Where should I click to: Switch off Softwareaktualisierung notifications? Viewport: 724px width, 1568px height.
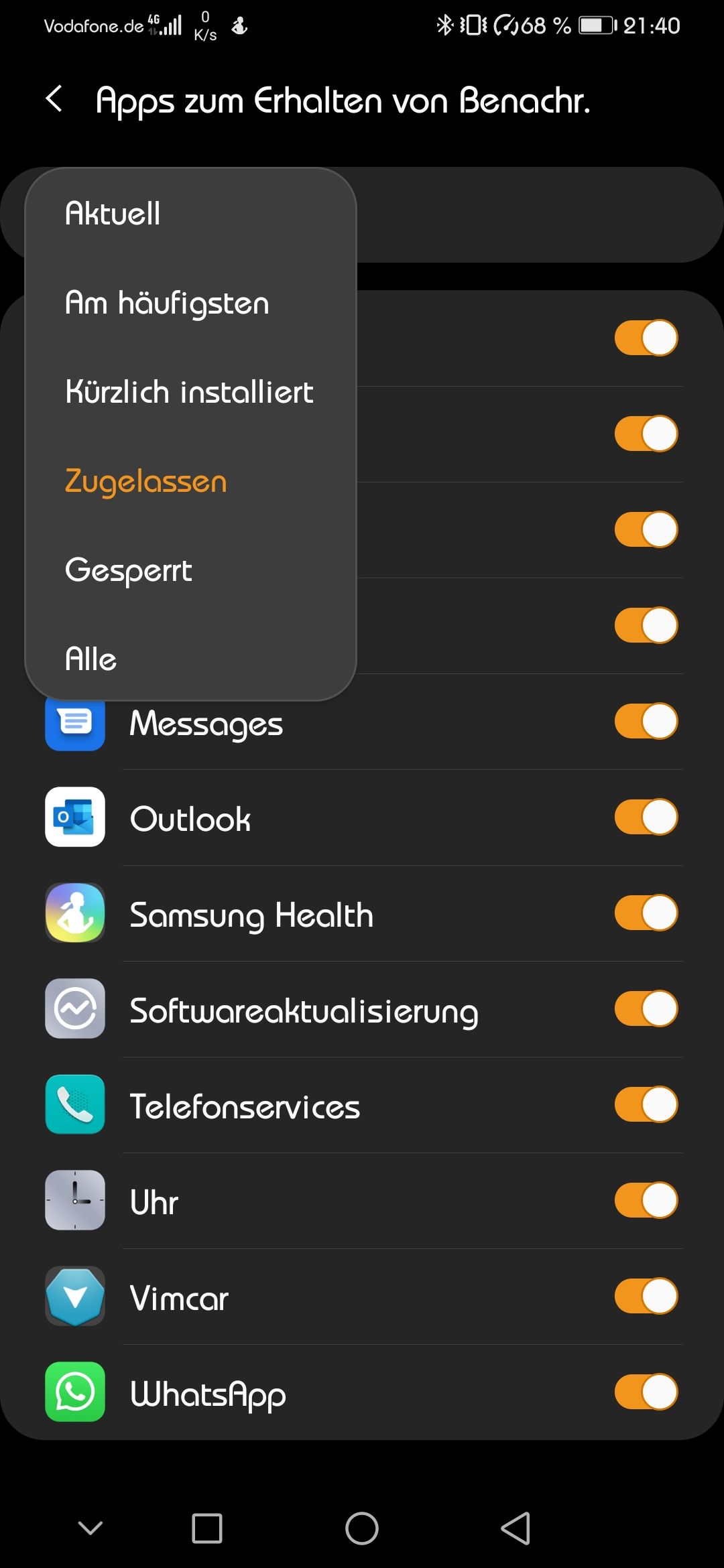coord(646,1008)
